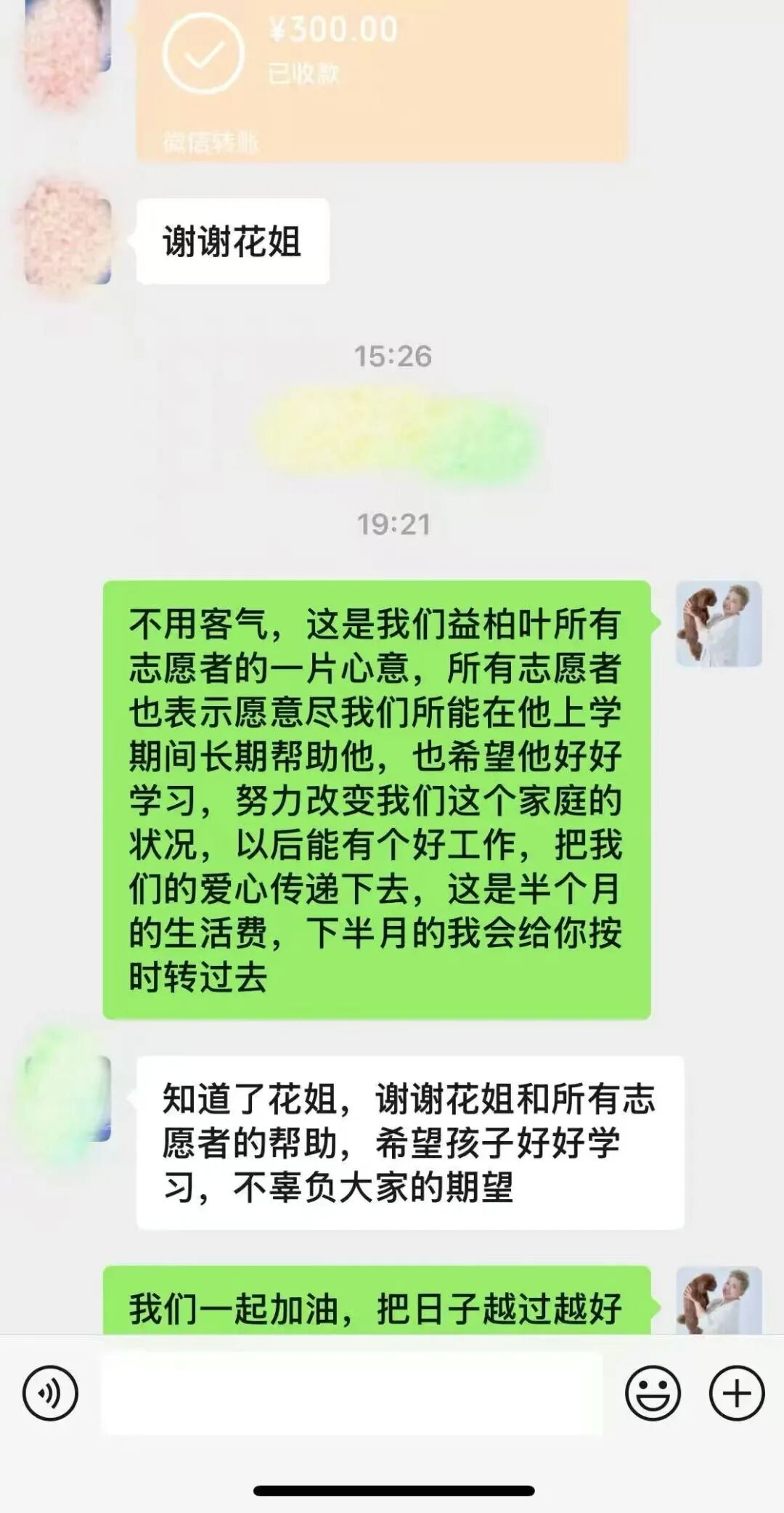
Task: Open contact avatar beside 知道了花姐 message
Action: point(68,1098)
